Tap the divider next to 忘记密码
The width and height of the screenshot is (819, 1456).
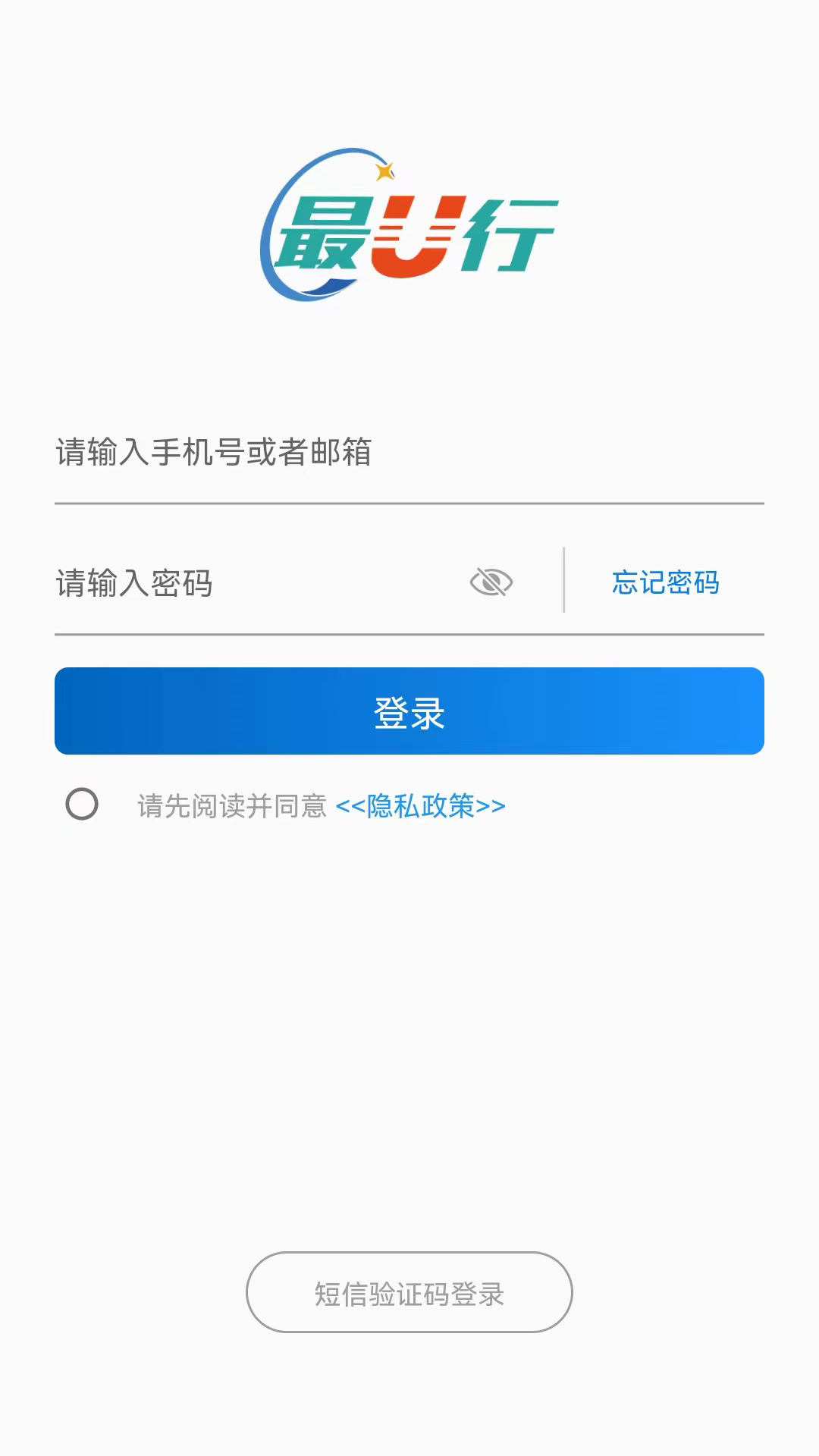(x=564, y=580)
